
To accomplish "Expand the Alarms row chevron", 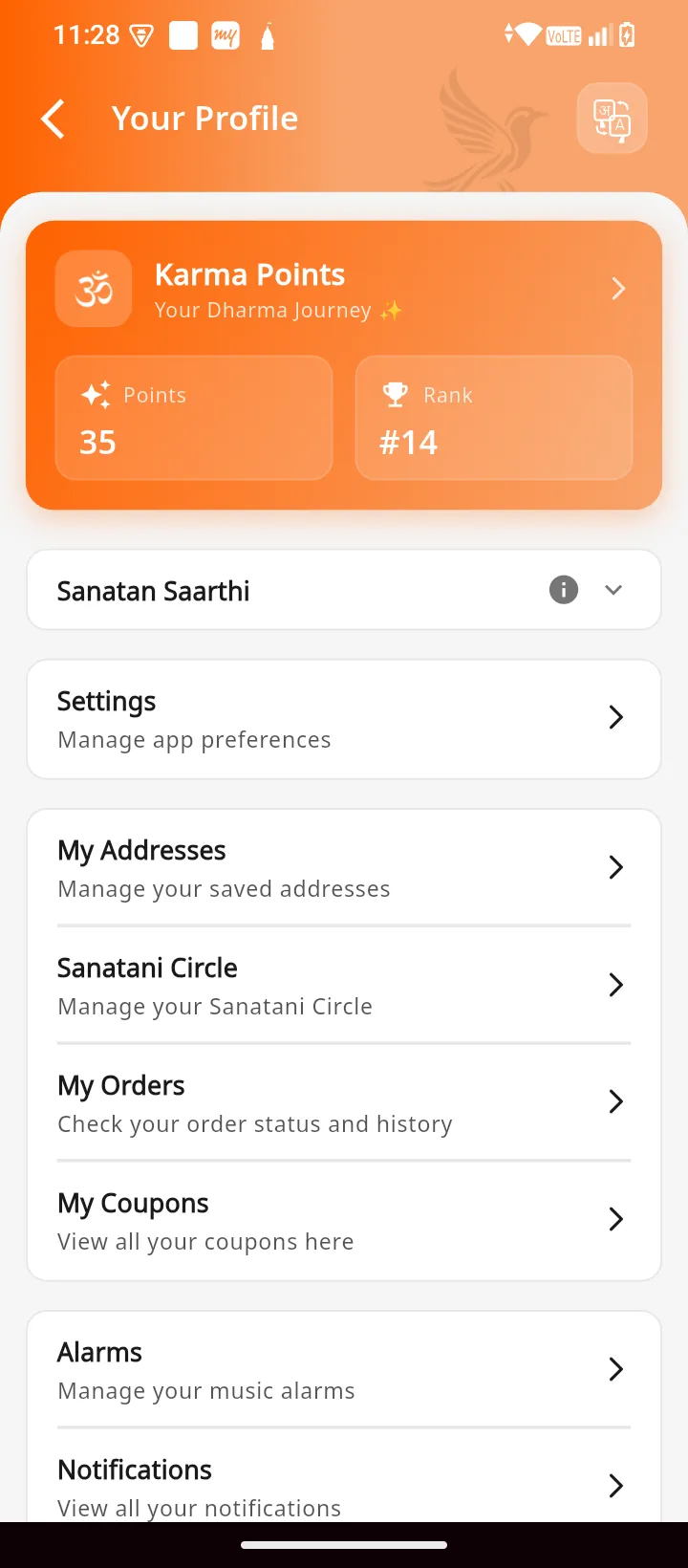I will click(616, 1369).
